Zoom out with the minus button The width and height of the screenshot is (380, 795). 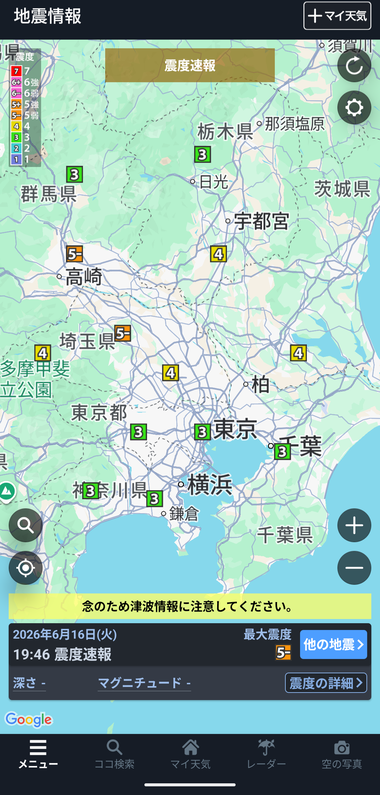coord(354,568)
